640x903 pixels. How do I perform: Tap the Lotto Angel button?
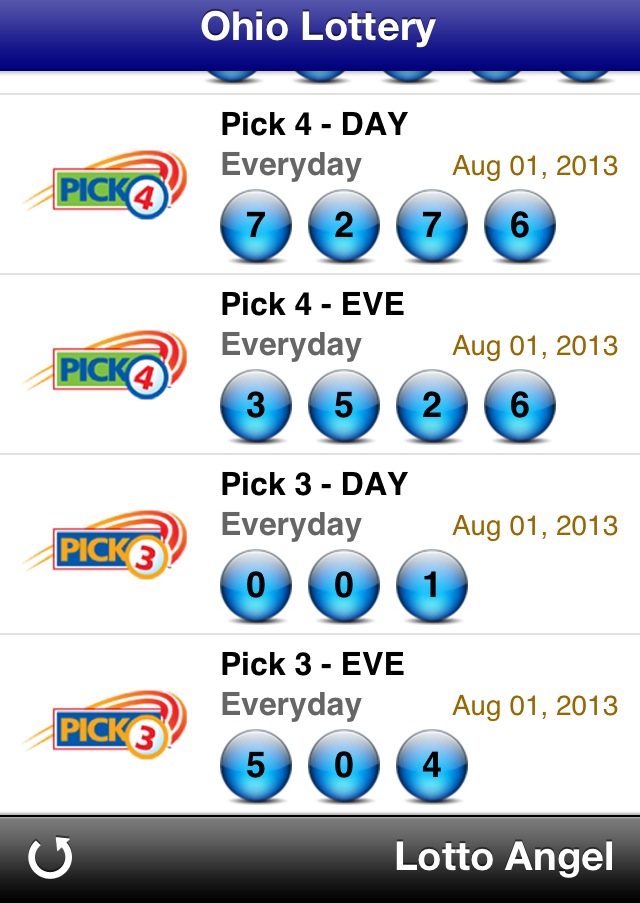pyautogui.click(x=504, y=858)
